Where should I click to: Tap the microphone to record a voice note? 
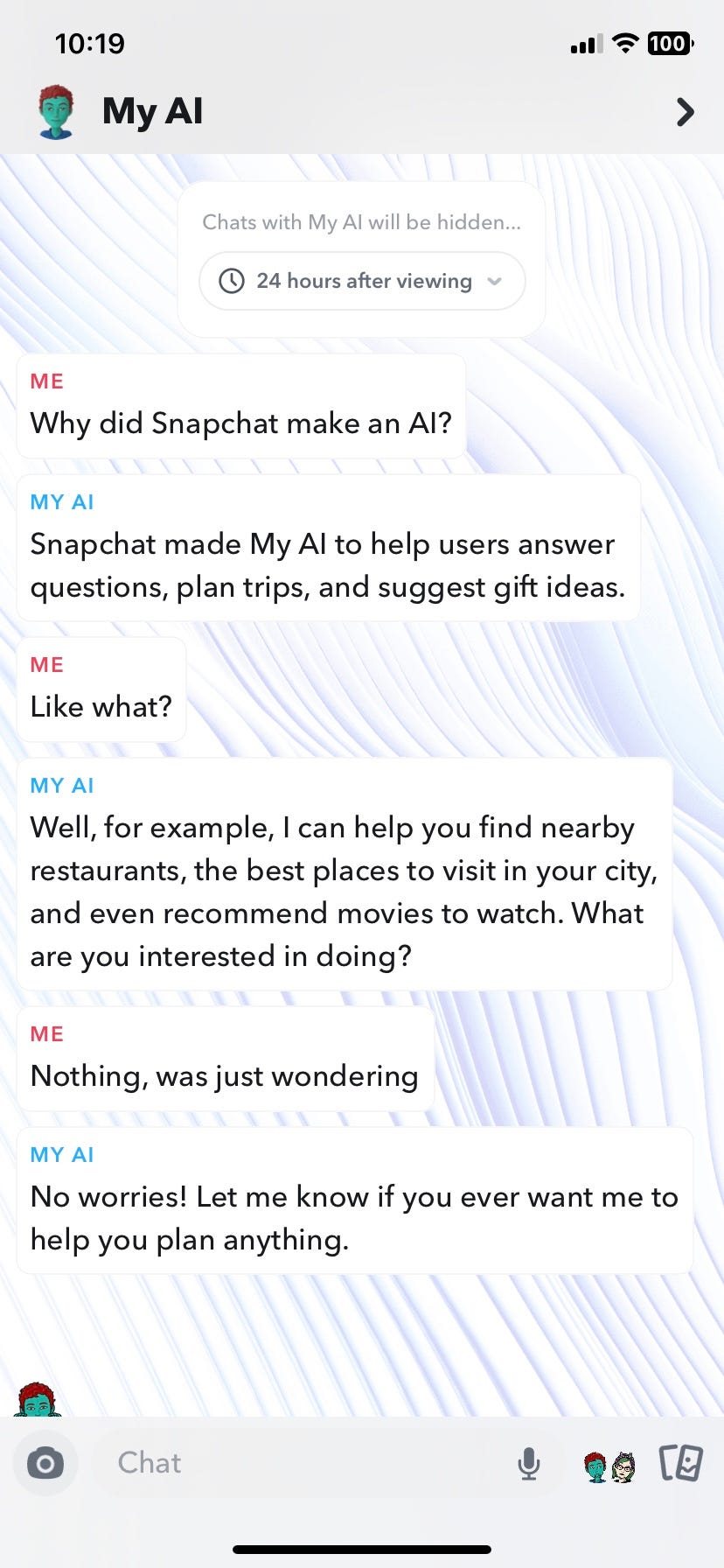(x=531, y=1463)
